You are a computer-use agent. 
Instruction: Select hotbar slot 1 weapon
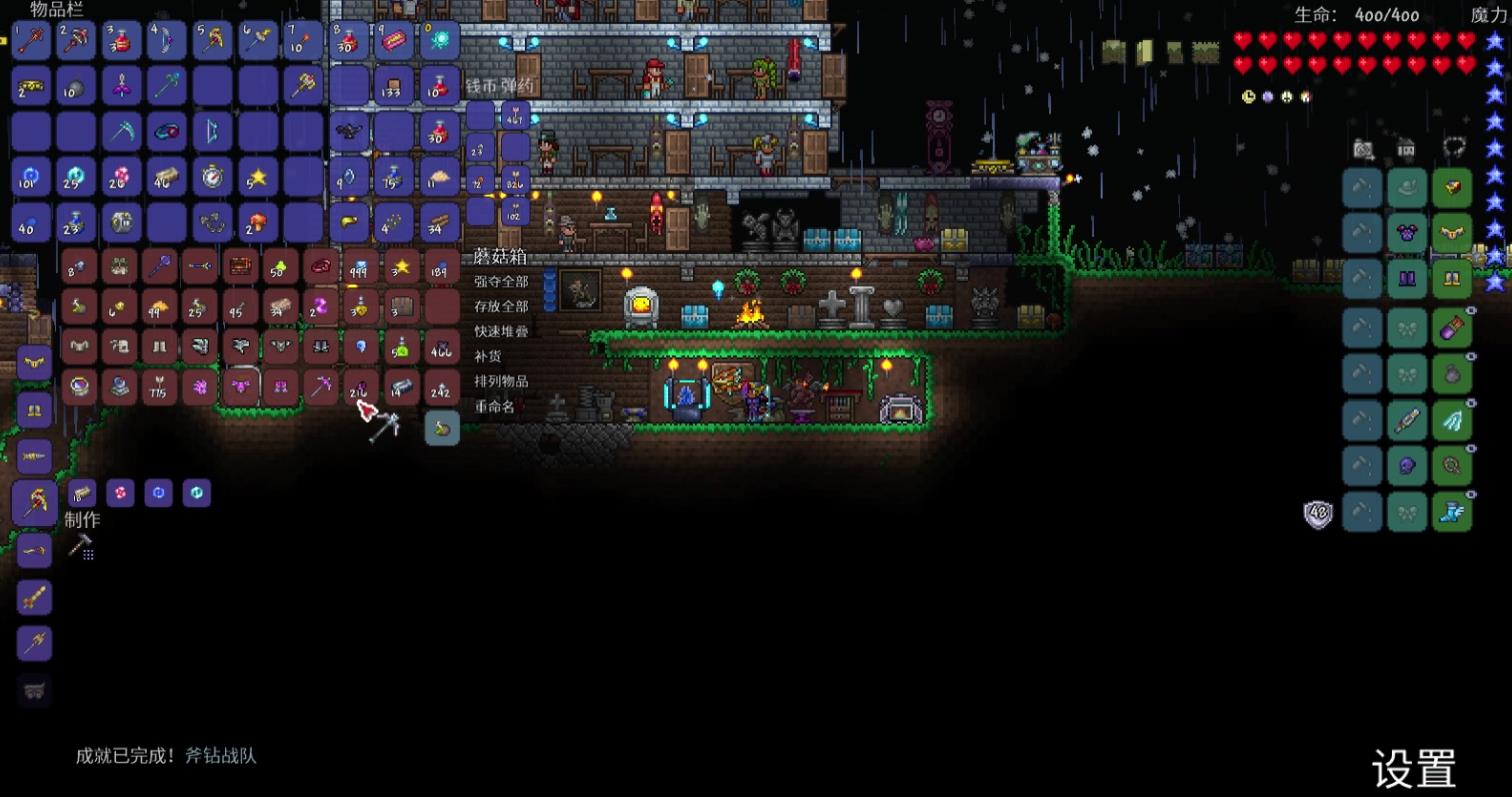(31, 41)
